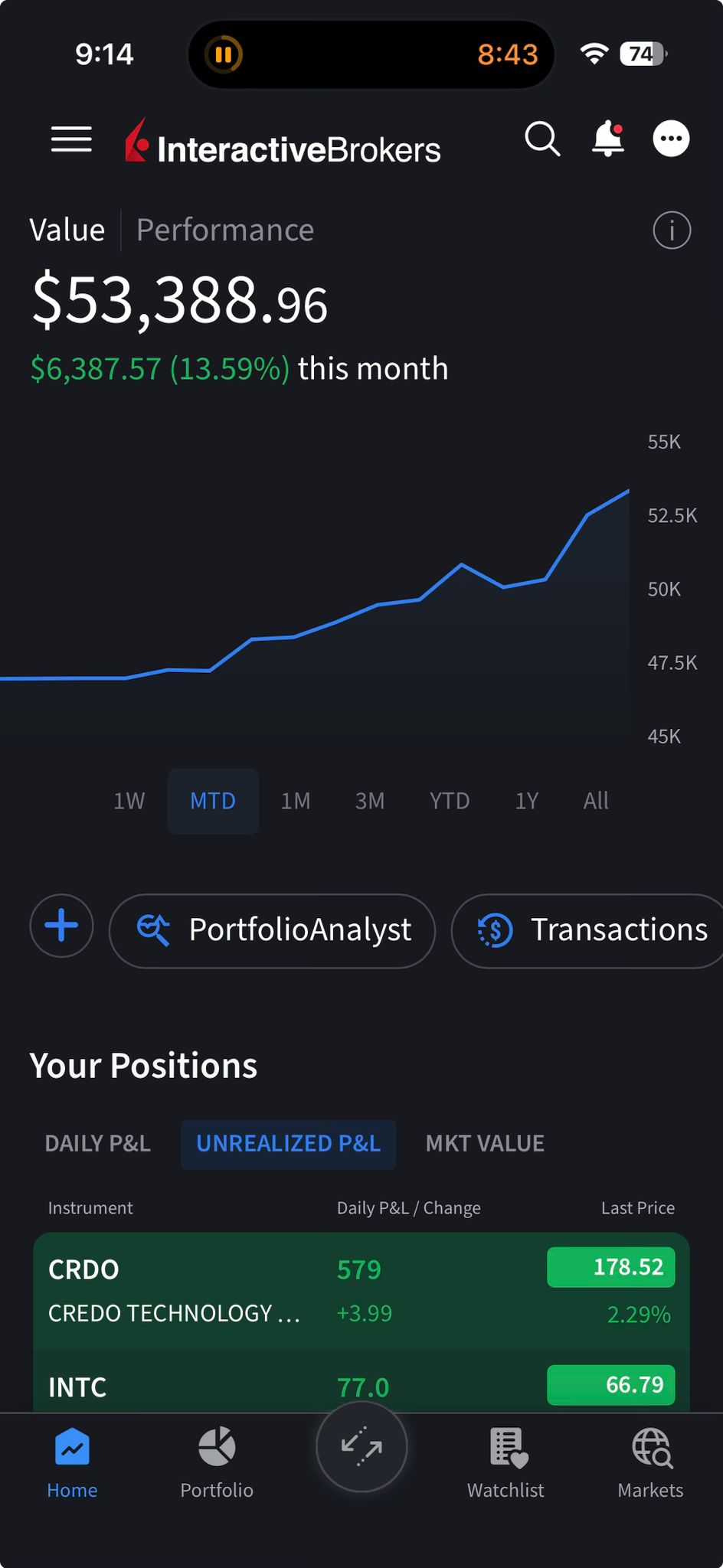The height and width of the screenshot is (1568, 723).
Task: Pause playback in the Dynamic Island
Action: pyautogui.click(x=223, y=54)
